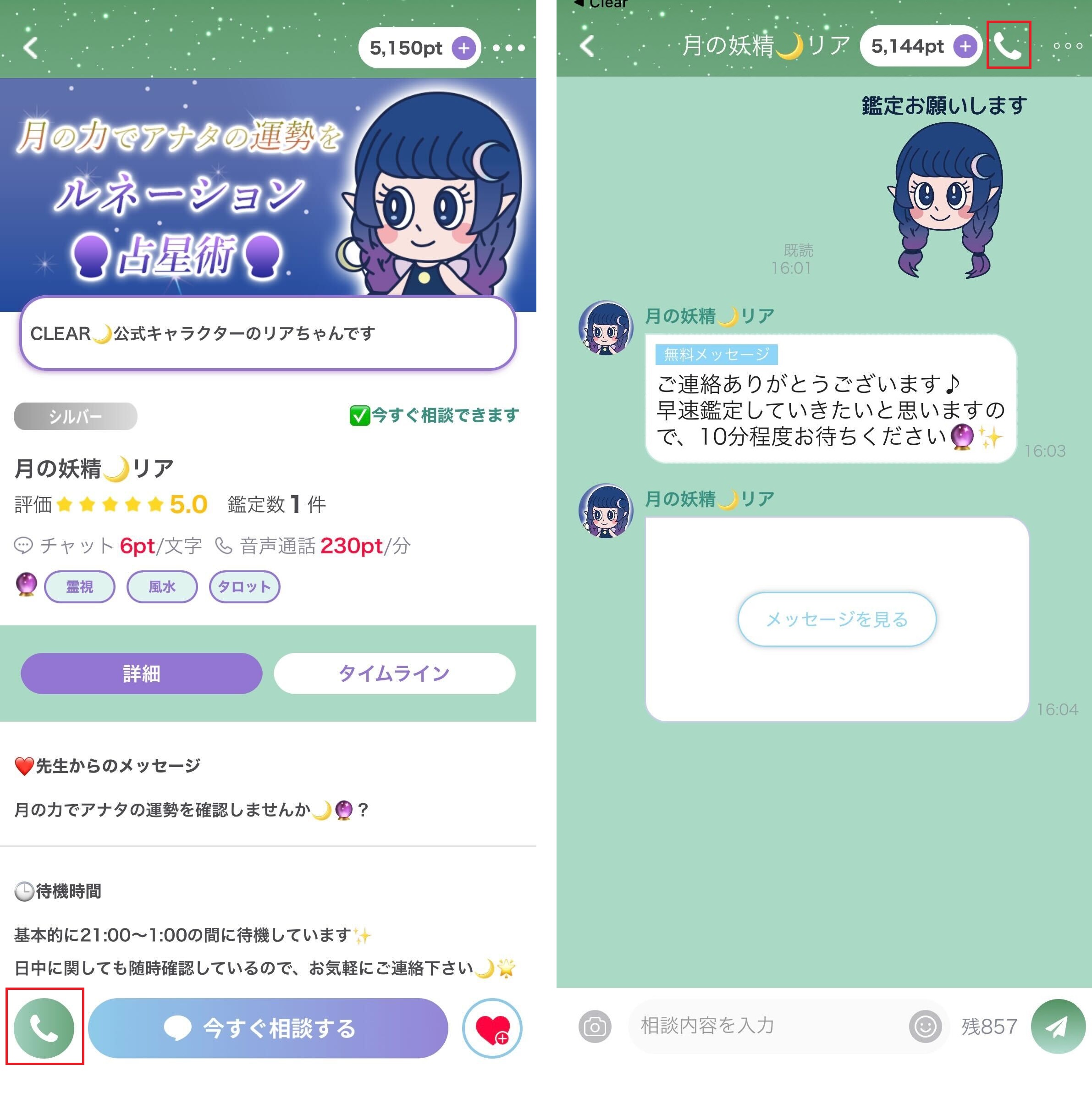The width and height of the screenshot is (1092, 1093).
Task: Tap the green phone call button beside 今すぐ相談する
Action: coord(44,1027)
